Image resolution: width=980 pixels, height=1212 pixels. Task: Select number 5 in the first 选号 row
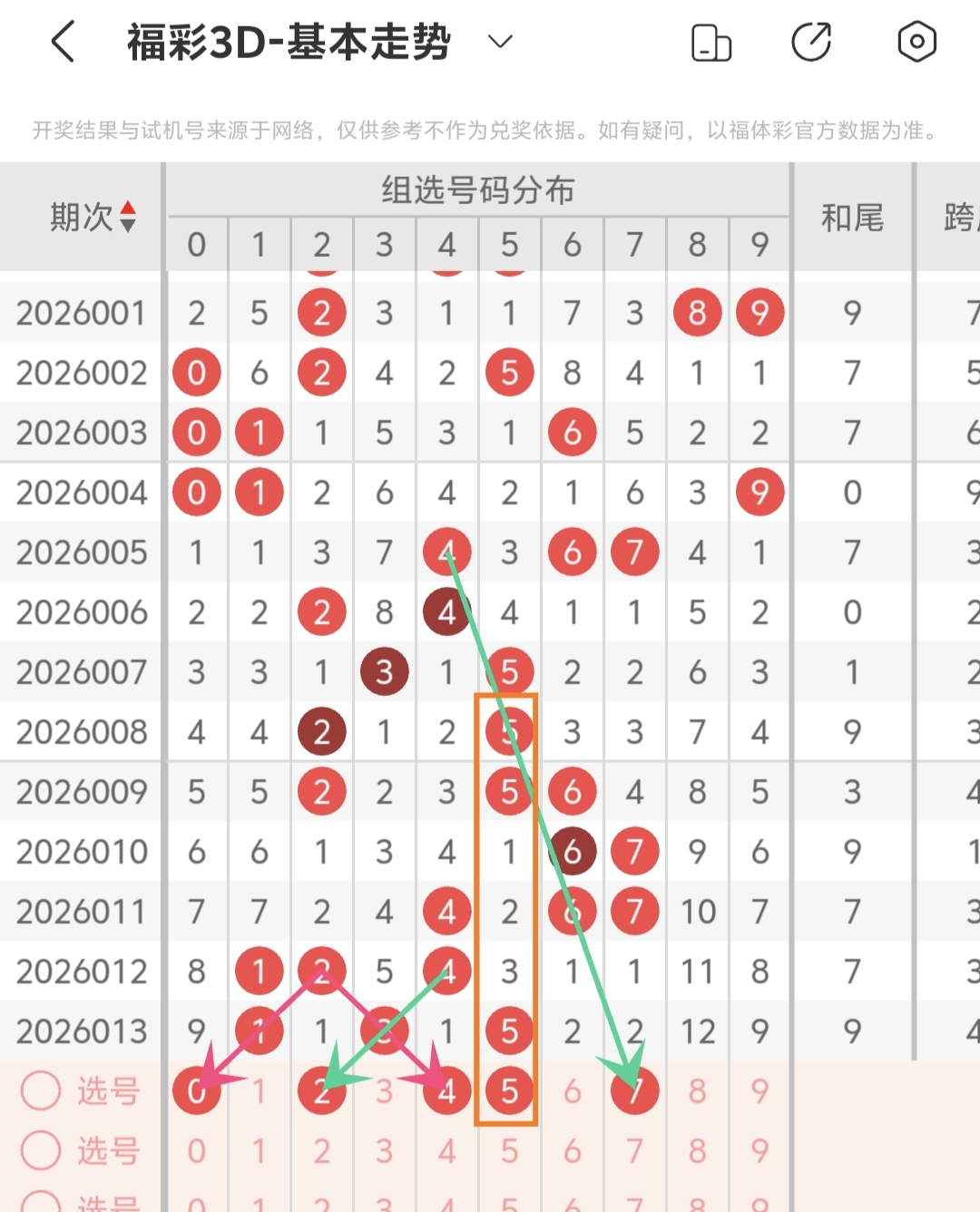(509, 1090)
